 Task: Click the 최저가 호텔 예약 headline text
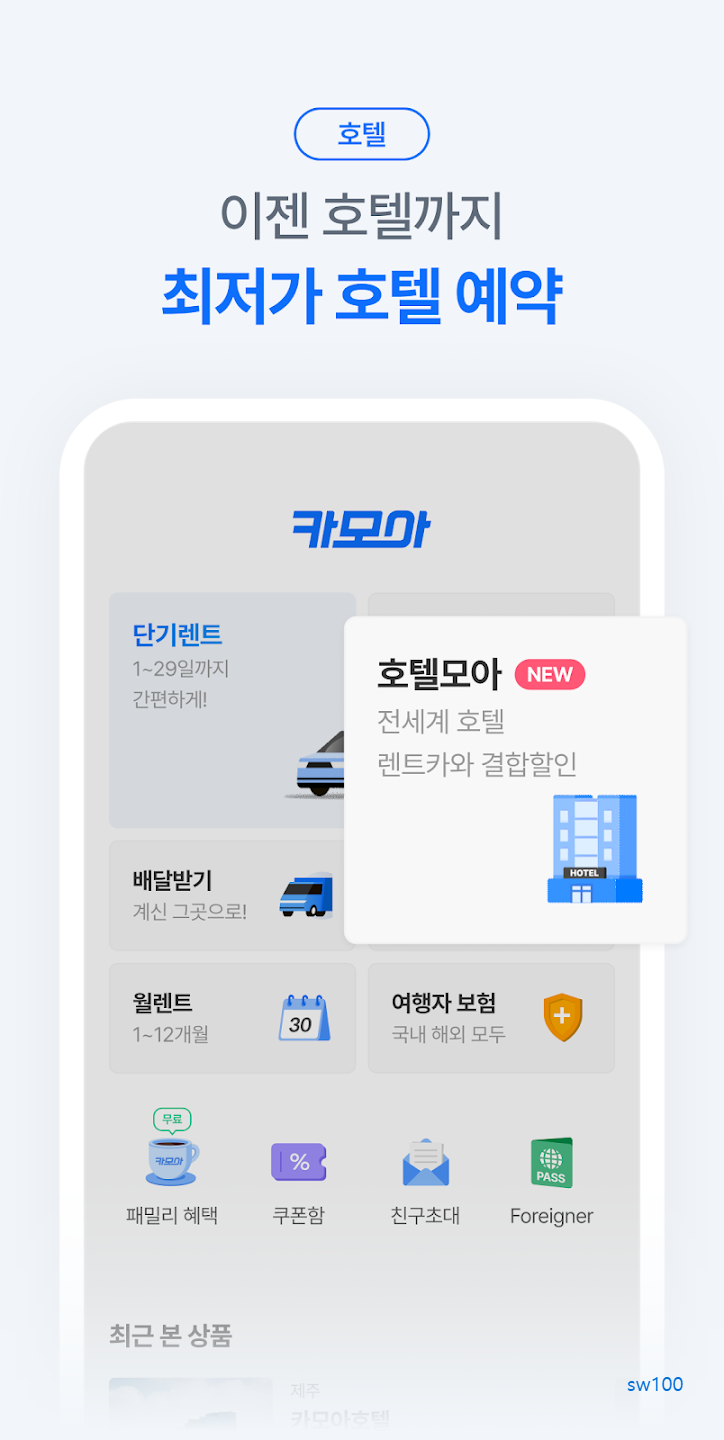point(362,291)
